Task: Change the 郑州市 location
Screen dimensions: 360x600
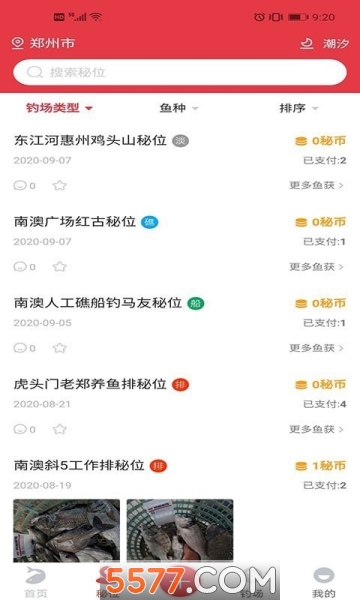Action: (x=43, y=43)
